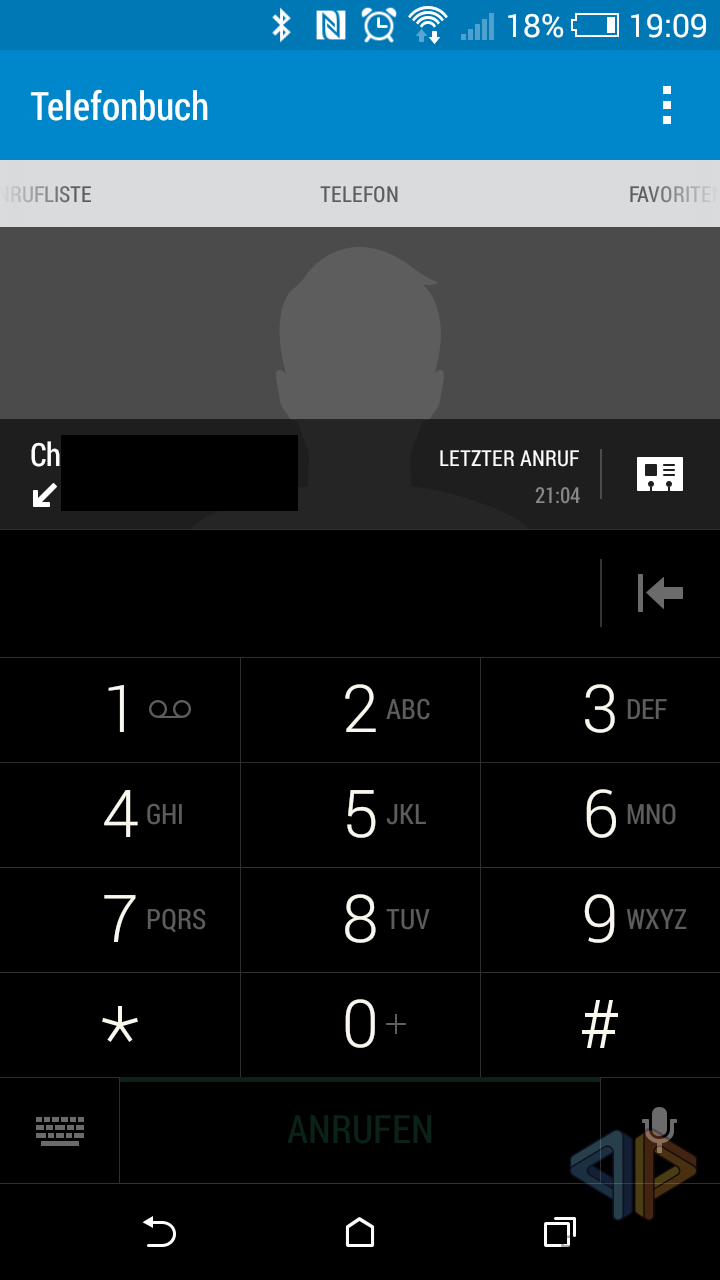Go back using system back button
Viewport: 720px width, 1280px height.
click(159, 1232)
